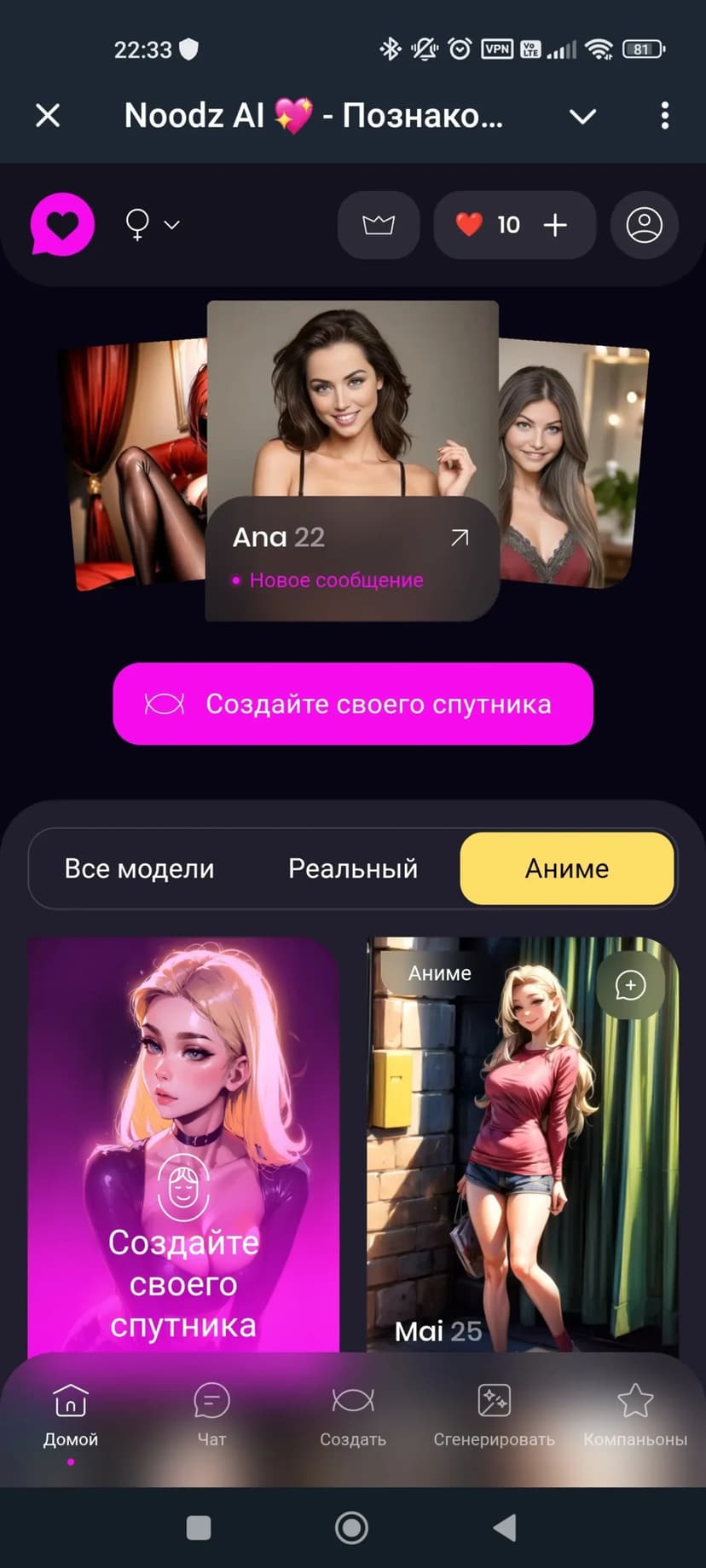Image resolution: width=706 pixels, height=1568 pixels.
Task: Switch to the Все модели tab
Action: [x=140, y=868]
